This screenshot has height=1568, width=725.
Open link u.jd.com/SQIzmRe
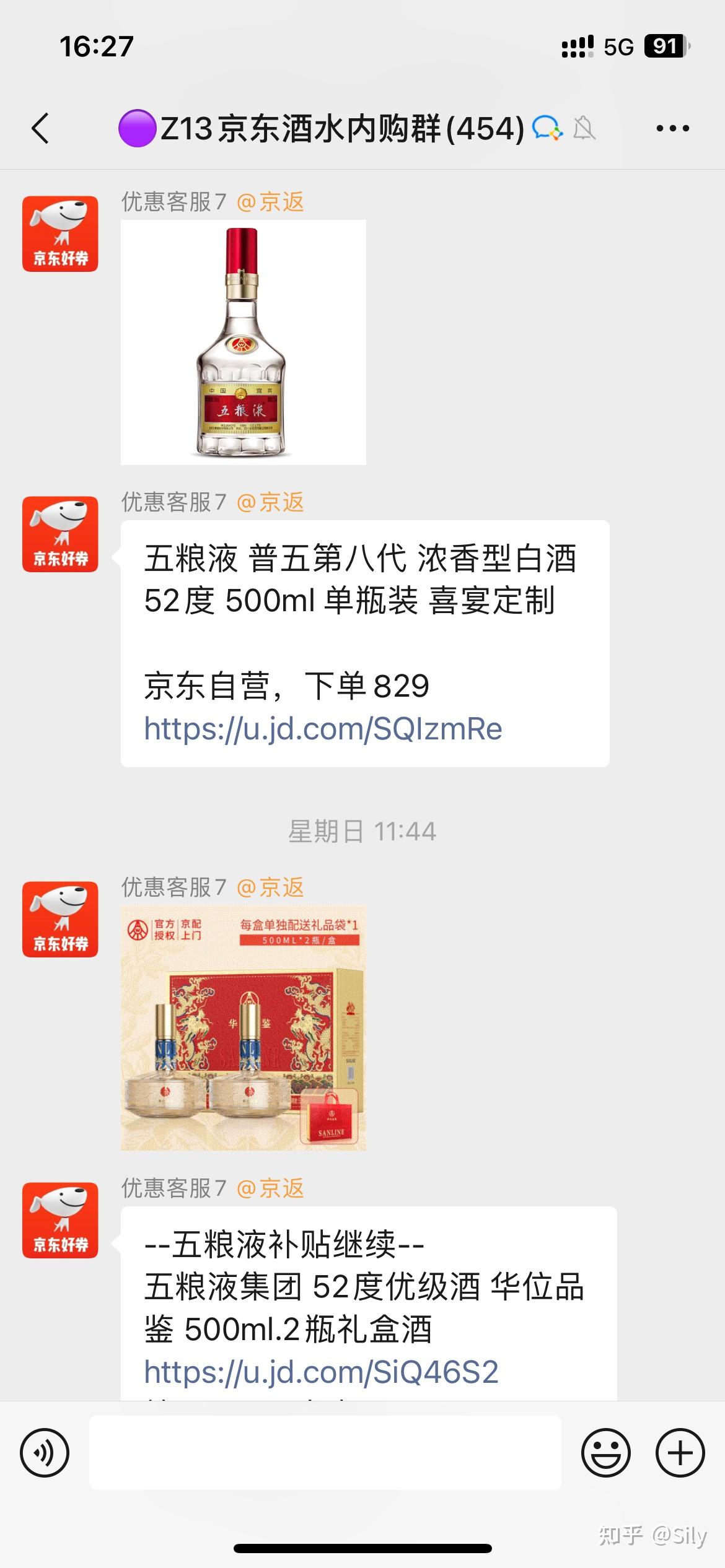(323, 729)
